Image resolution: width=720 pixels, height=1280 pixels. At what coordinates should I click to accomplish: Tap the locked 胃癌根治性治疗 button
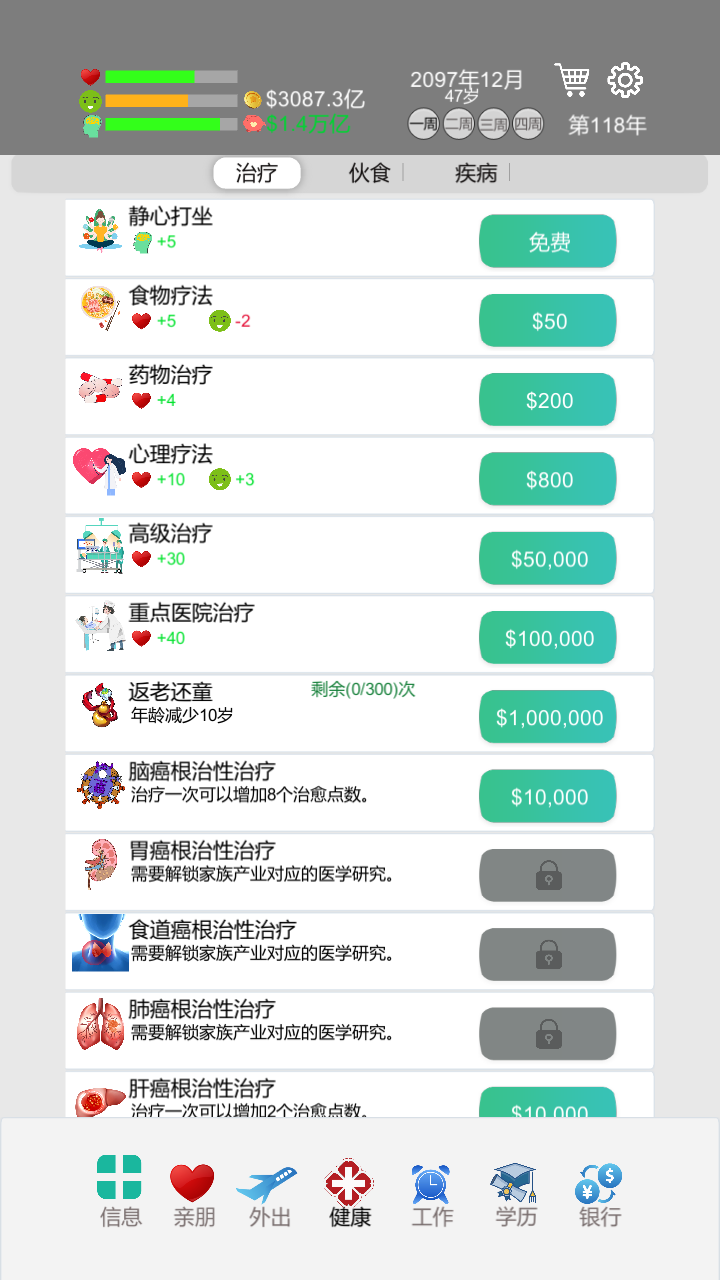coord(548,876)
